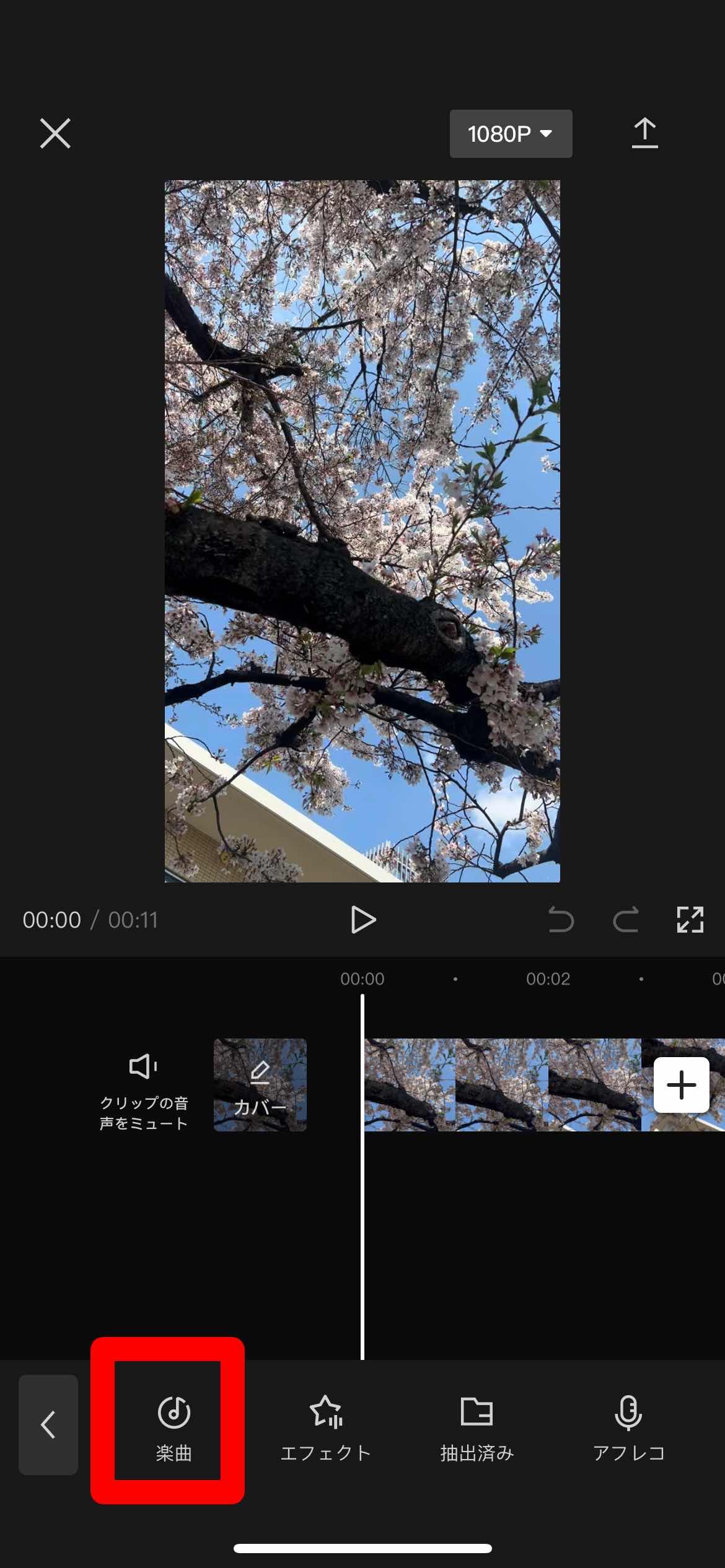Play the video preview

362,920
